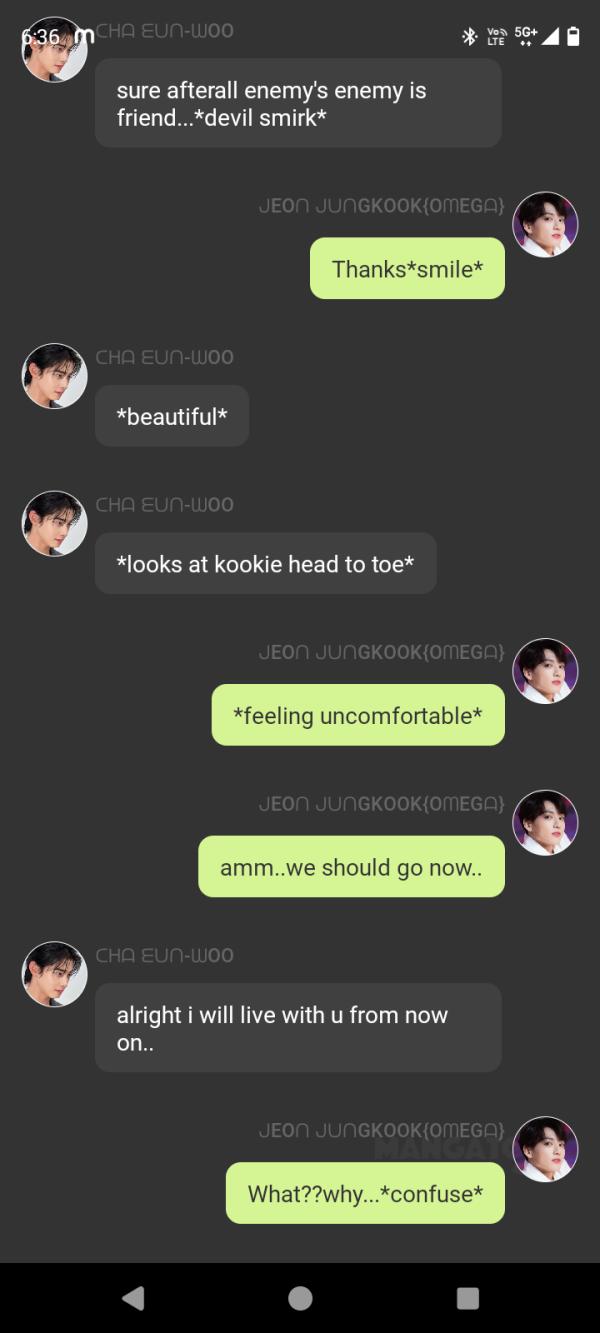Go back with the system back button

133,1298
